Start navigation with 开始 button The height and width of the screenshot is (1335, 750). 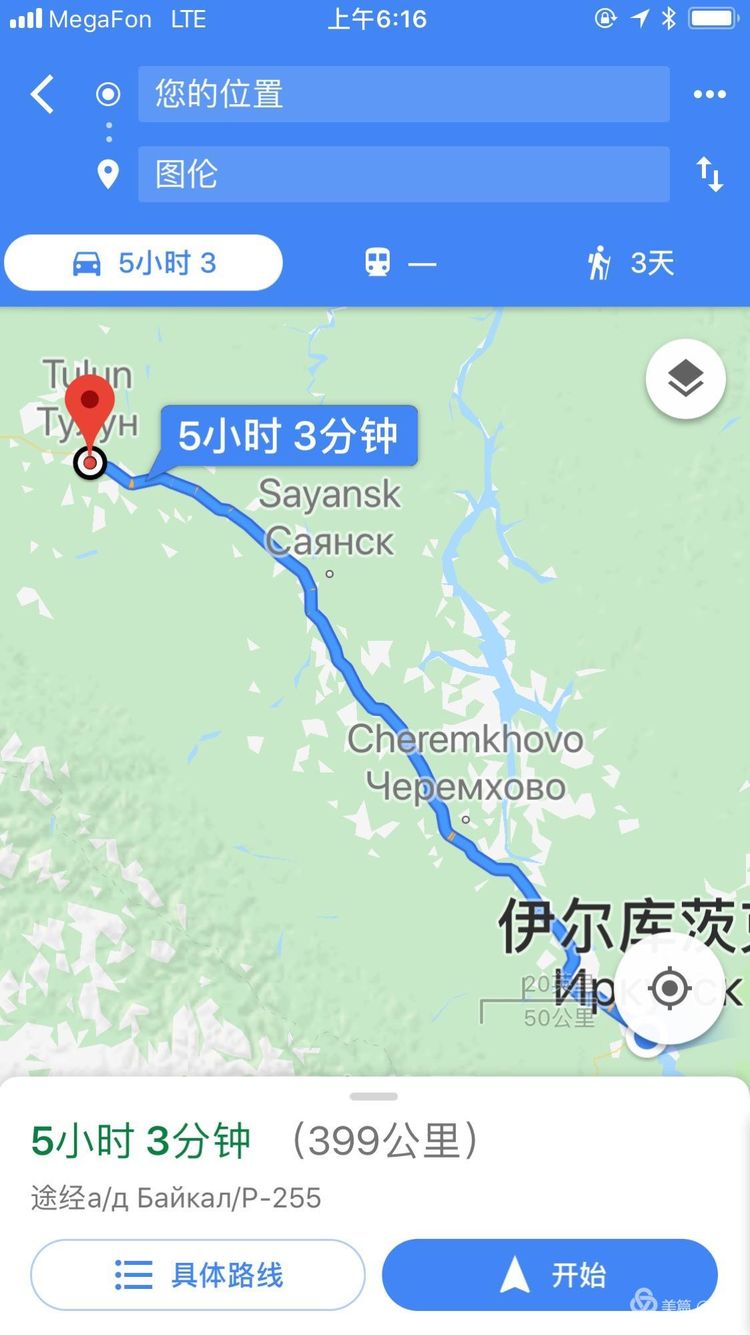tap(550, 1274)
